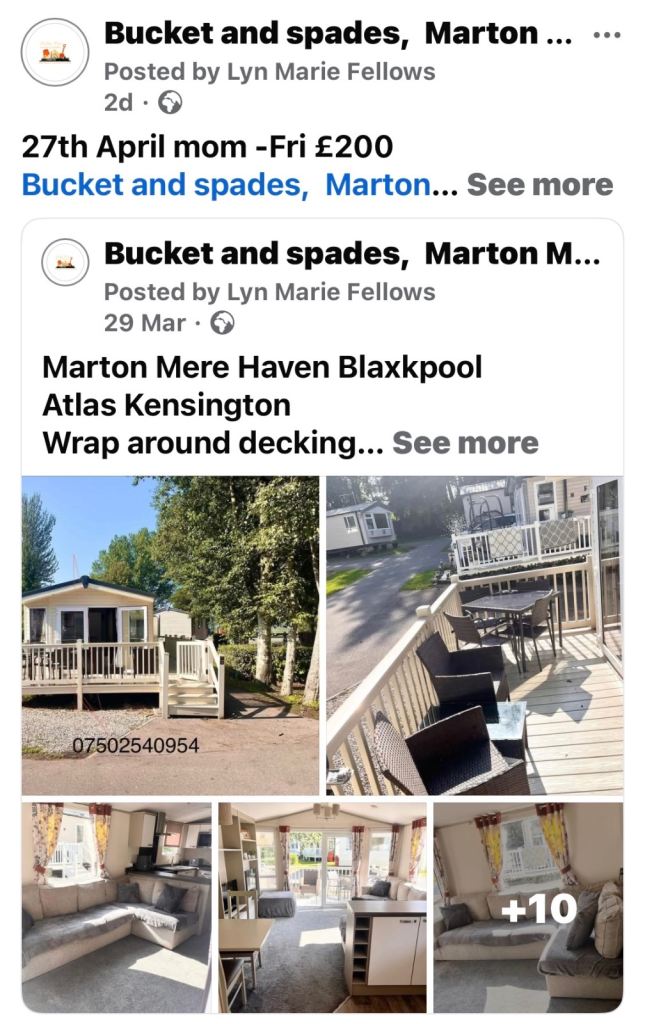Open the top post's Bucket and spades page title
The height and width of the screenshot is (1024, 645).
coord(337,33)
